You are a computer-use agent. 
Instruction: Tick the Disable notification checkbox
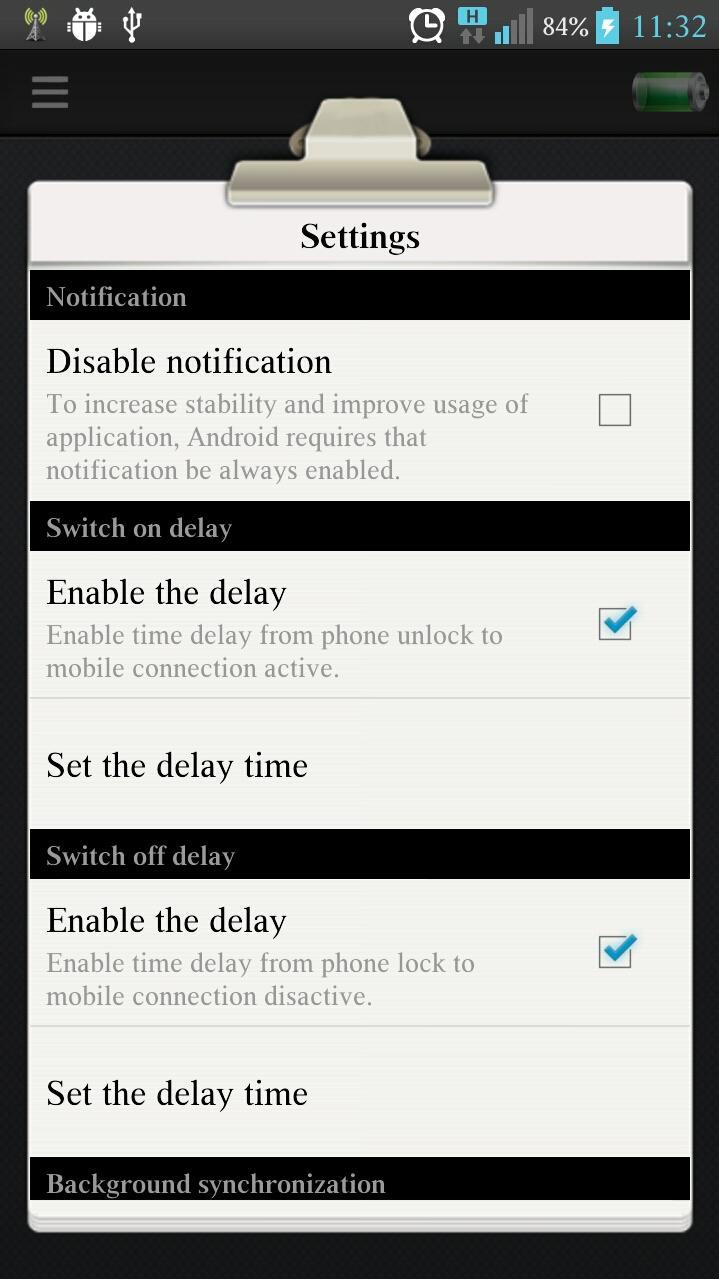[614, 410]
